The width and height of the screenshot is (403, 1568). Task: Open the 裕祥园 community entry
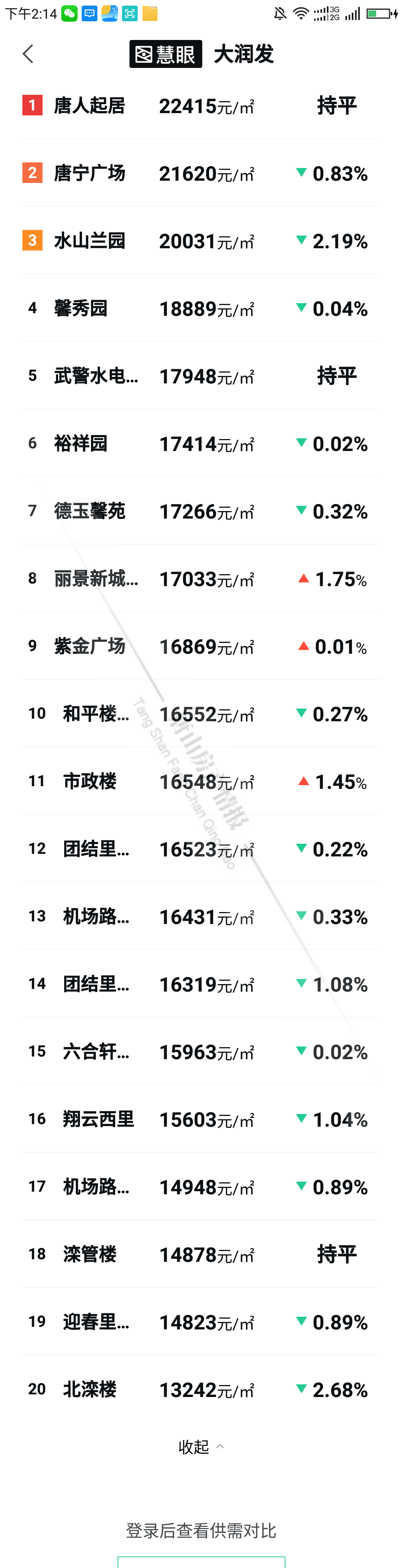click(80, 444)
